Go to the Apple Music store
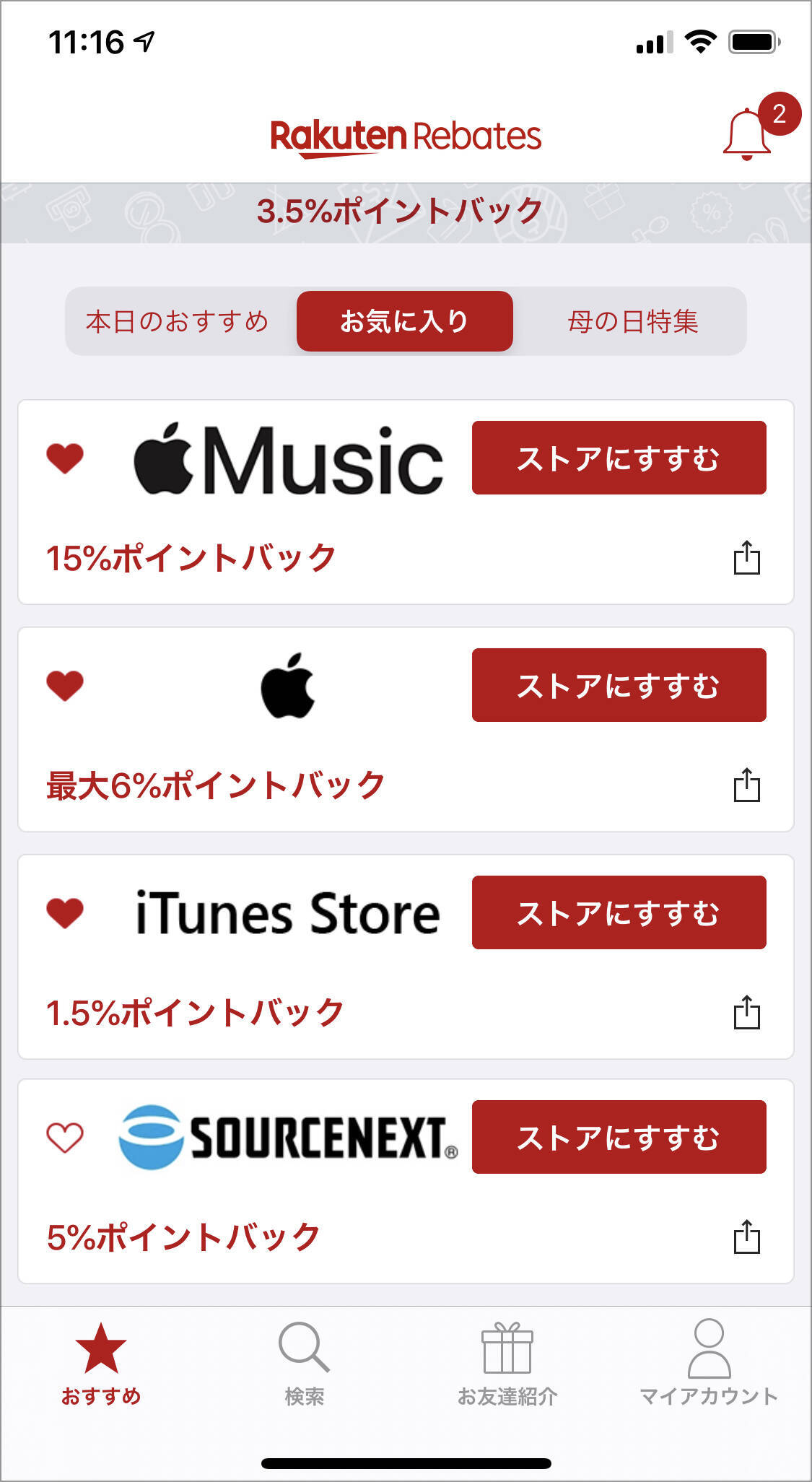 [x=619, y=458]
